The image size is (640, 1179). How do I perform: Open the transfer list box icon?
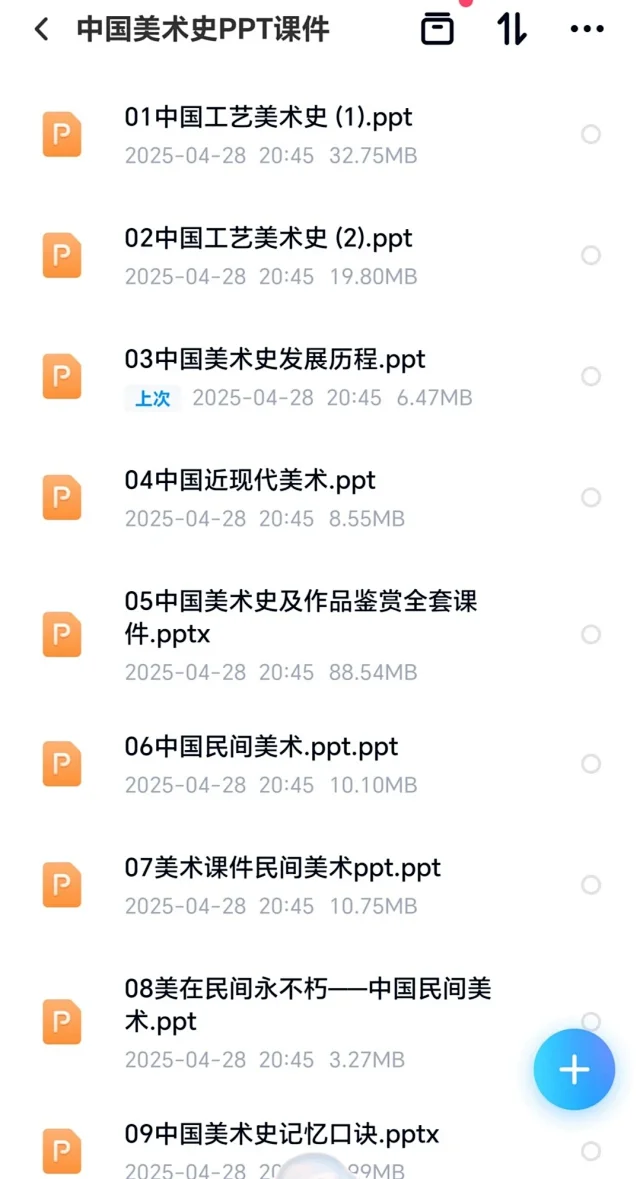437,29
